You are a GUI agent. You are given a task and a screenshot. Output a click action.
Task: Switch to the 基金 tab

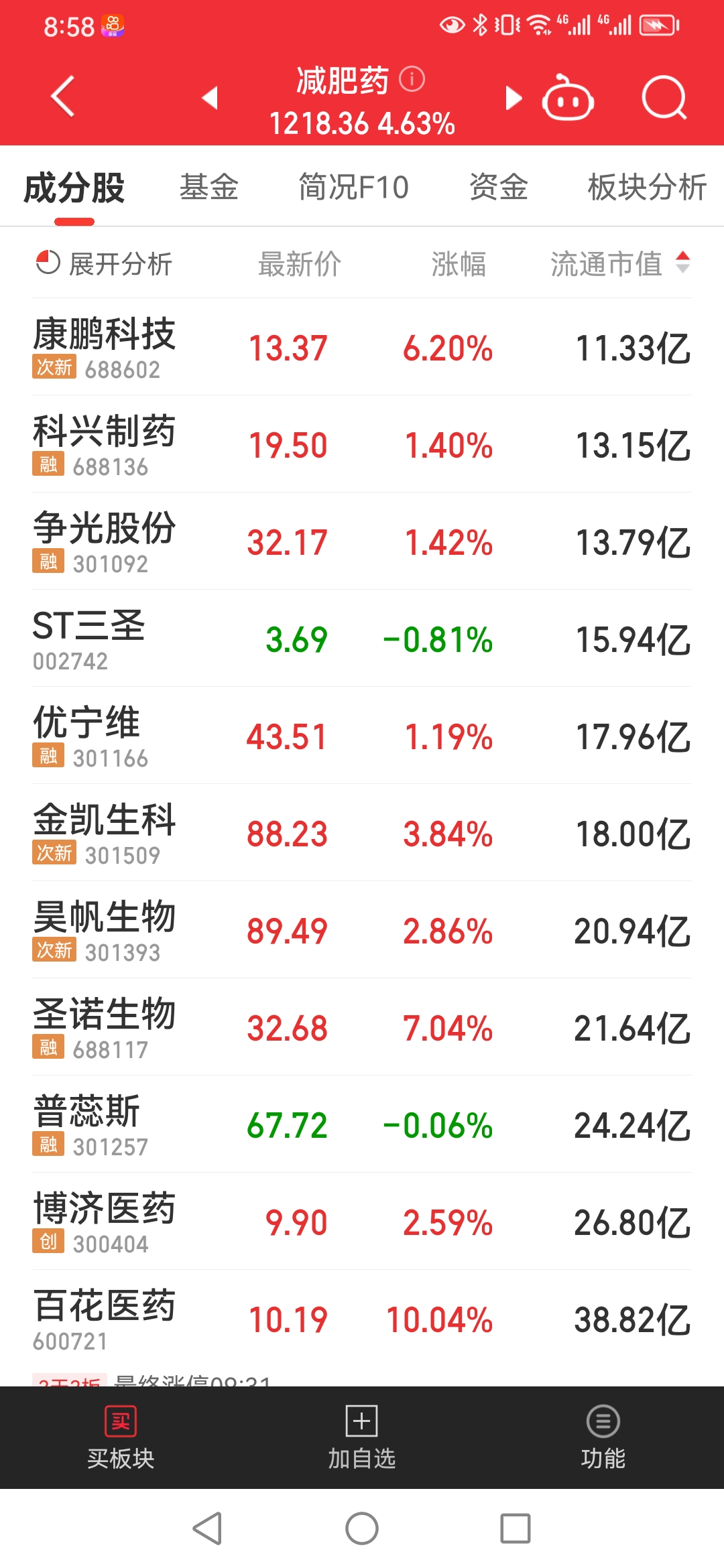pyautogui.click(x=209, y=187)
